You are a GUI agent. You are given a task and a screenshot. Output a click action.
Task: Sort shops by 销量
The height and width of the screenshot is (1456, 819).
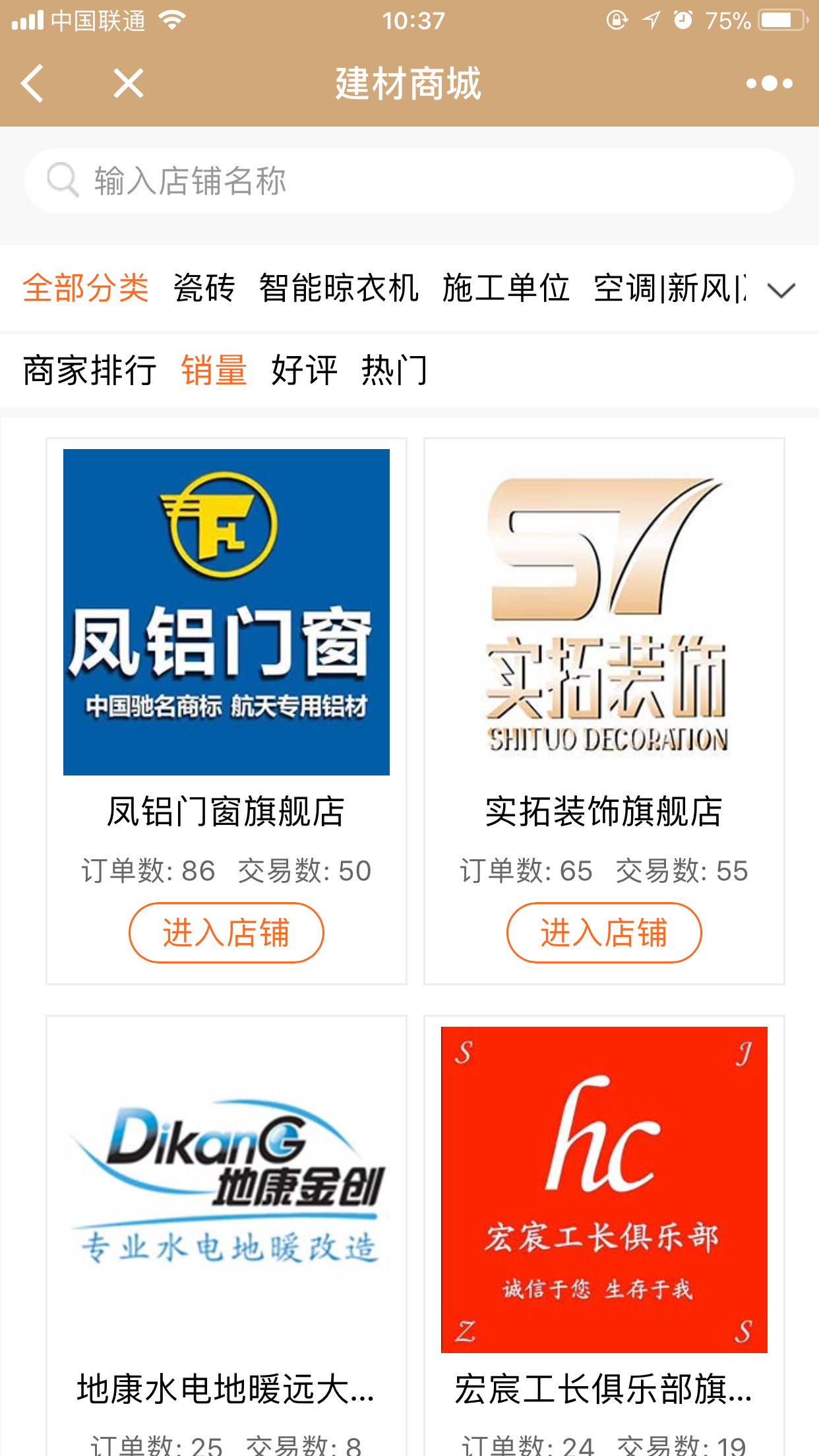coord(214,370)
